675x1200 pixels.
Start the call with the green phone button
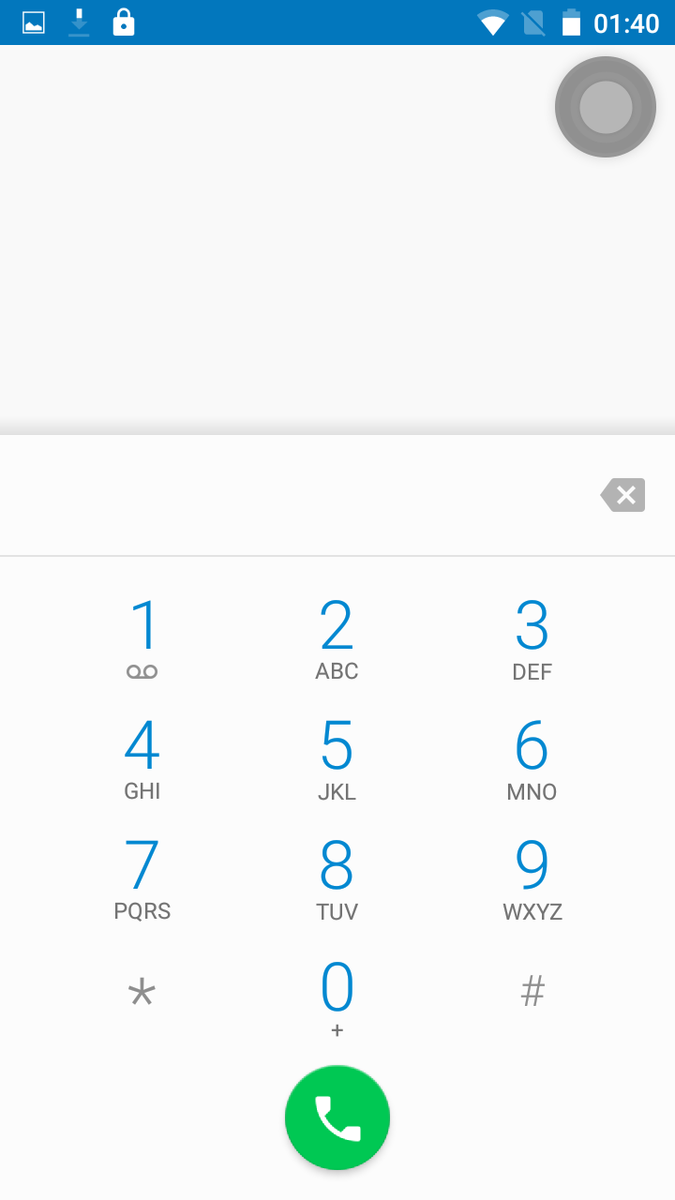(337, 1118)
